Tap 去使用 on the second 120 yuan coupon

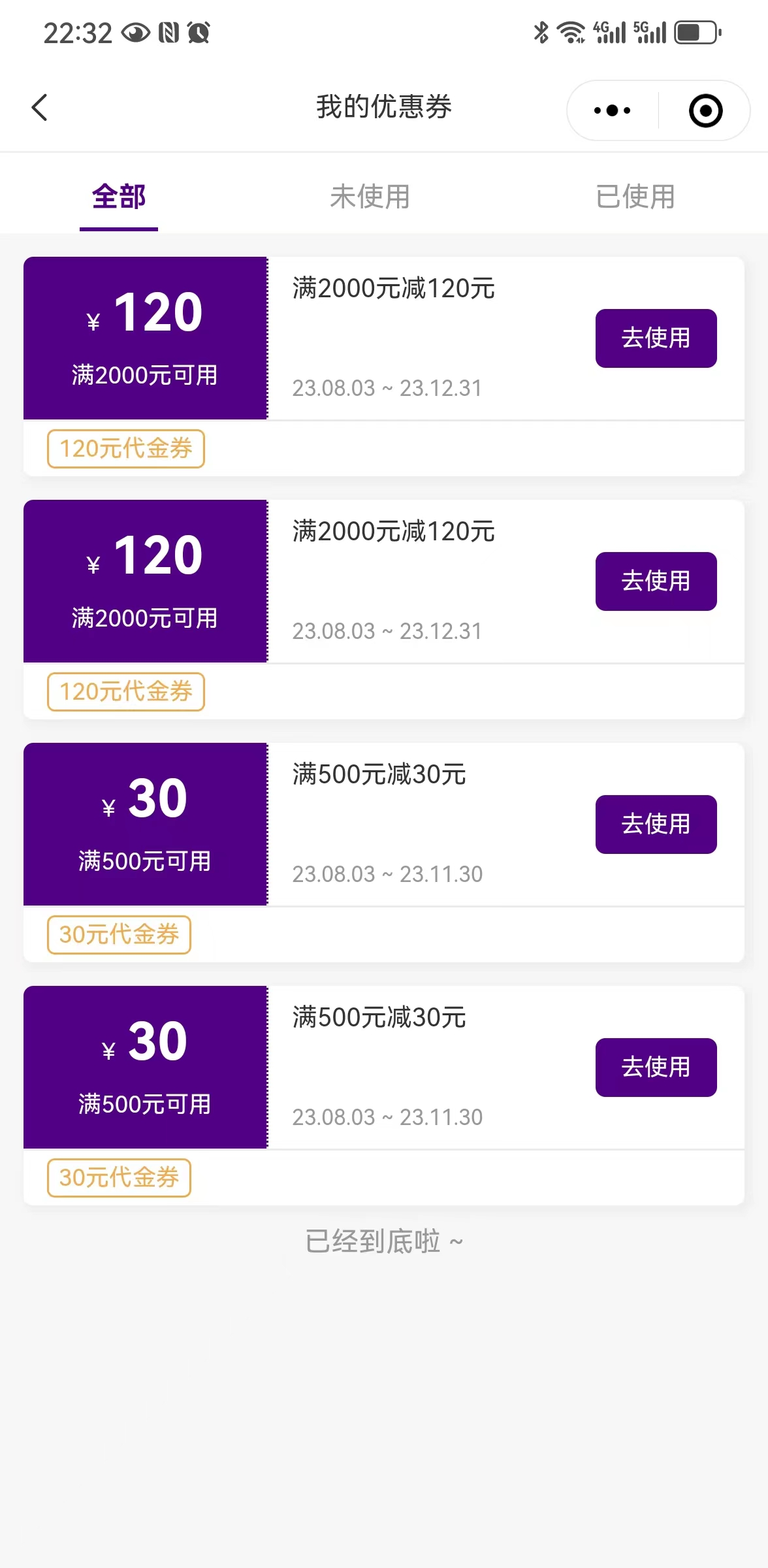click(x=656, y=581)
